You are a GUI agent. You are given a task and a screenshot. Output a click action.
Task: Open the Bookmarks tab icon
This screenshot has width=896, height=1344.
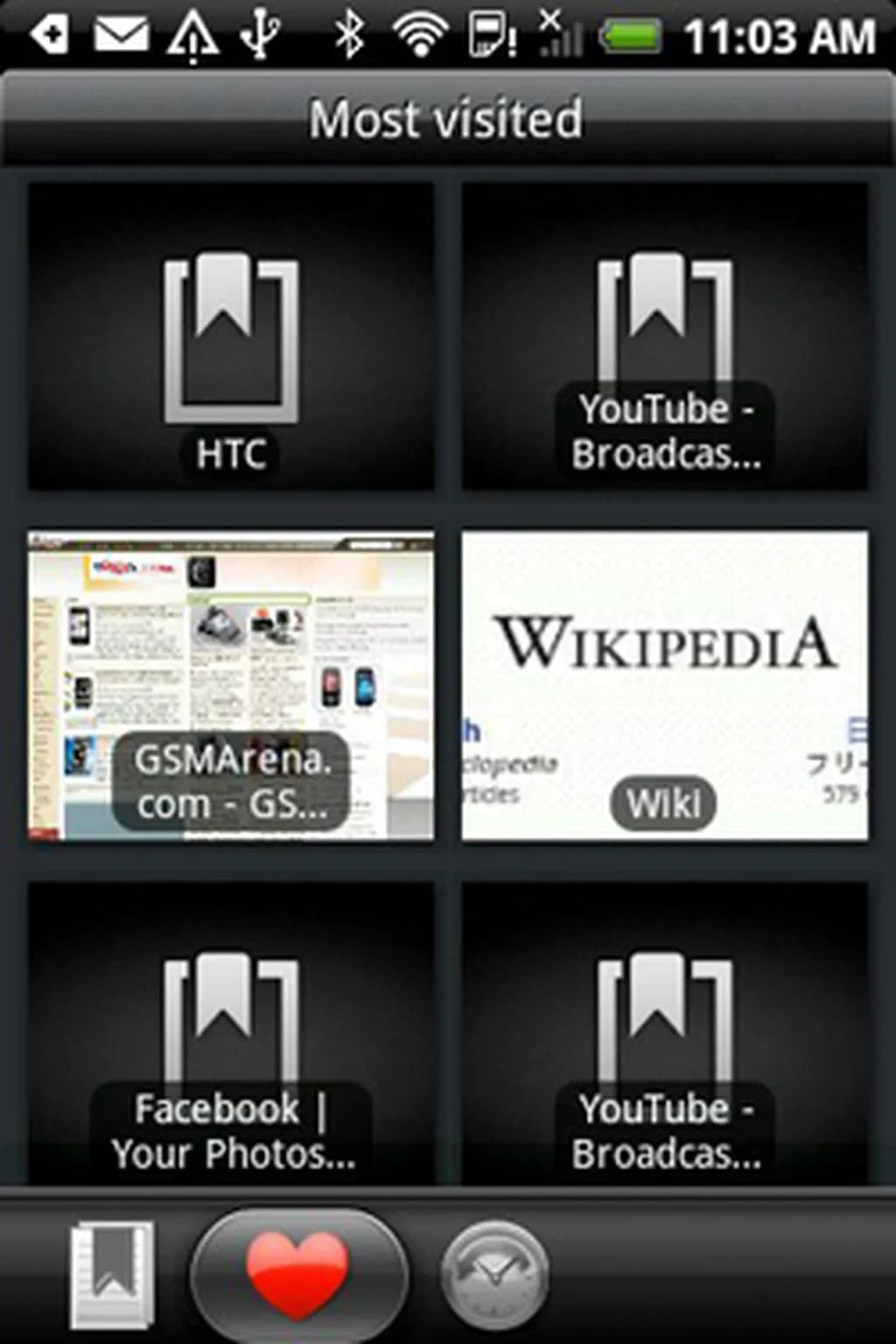(114, 1273)
